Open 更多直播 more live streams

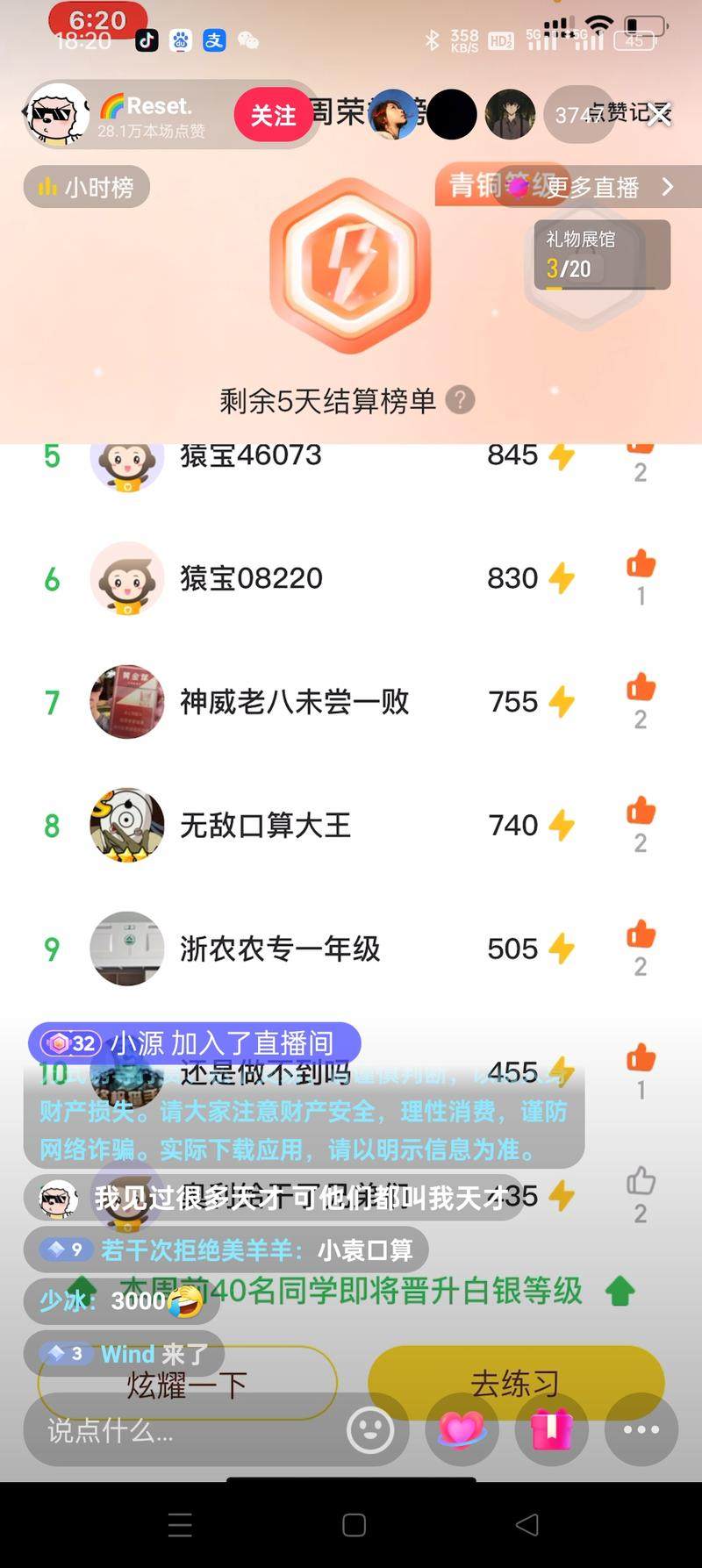coord(605,187)
